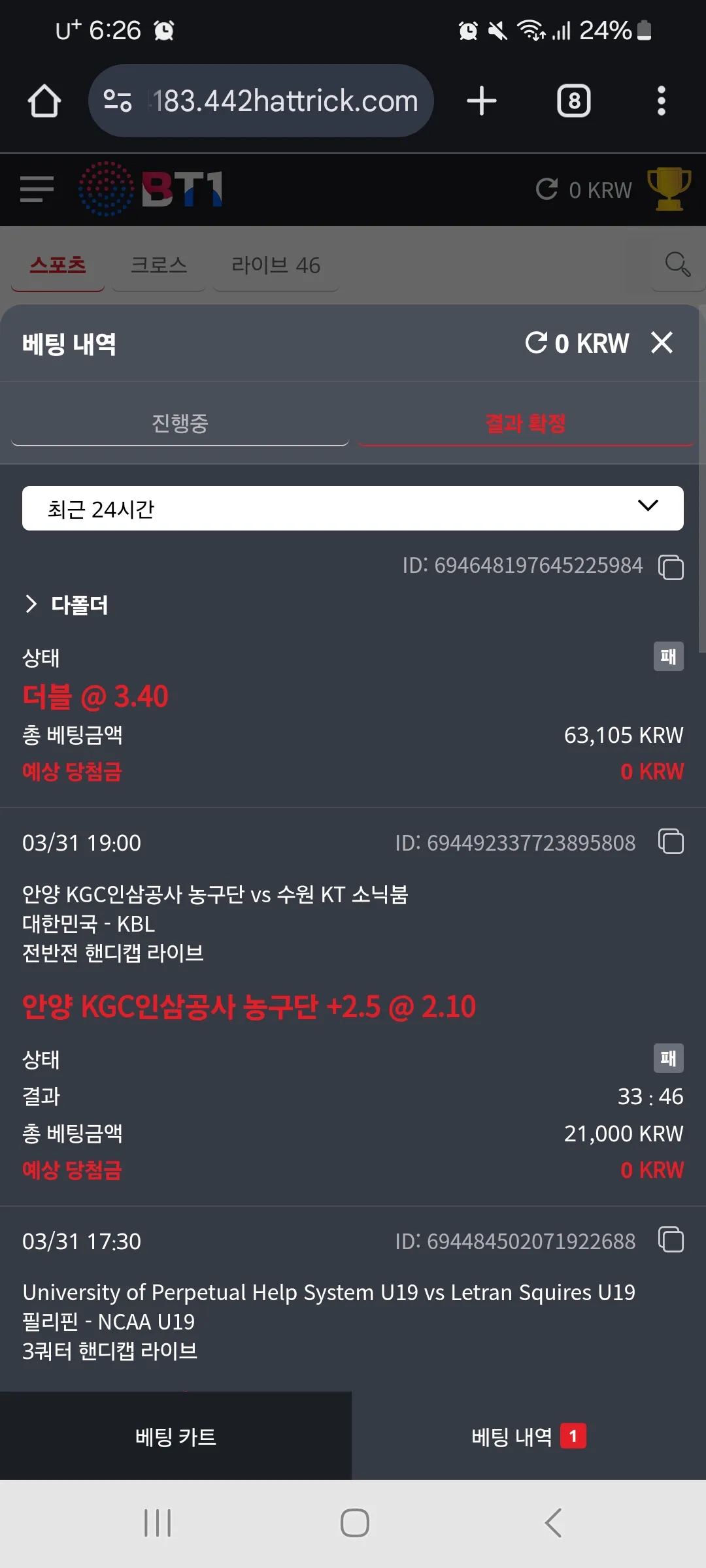The image size is (706, 1568).
Task: Switch to the 진행중 tab
Action: 180,423
